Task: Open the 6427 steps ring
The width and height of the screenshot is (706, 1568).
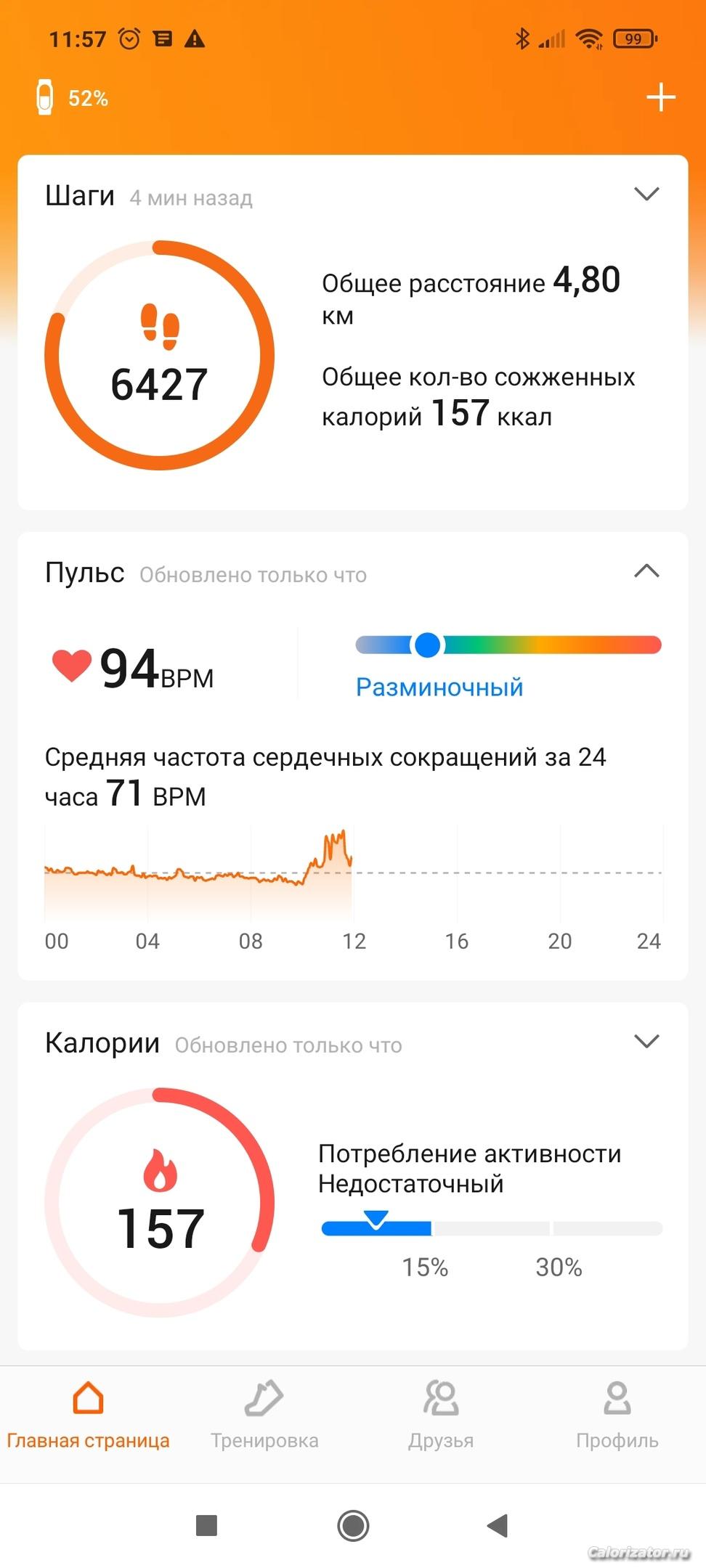Action: pyautogui.click(x=159, y=355)
